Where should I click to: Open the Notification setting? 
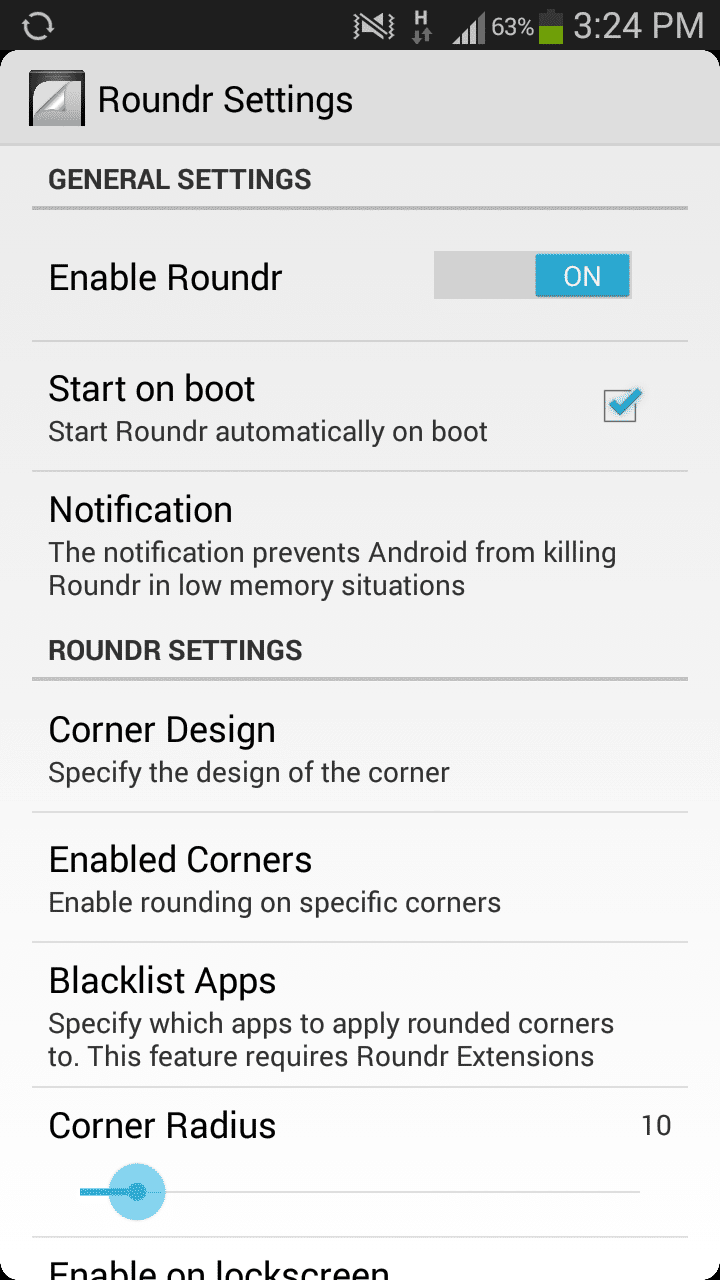332,545
